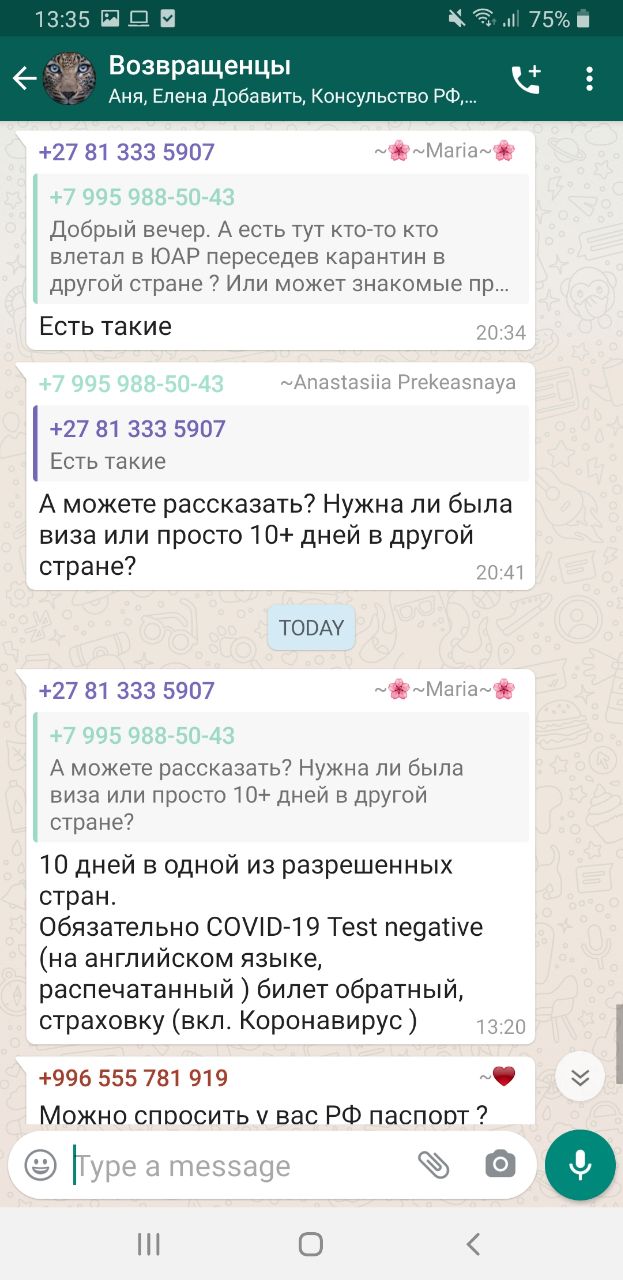Open the quoted reply "Есть такие"
623x1280 pixels.
(281, 444)
